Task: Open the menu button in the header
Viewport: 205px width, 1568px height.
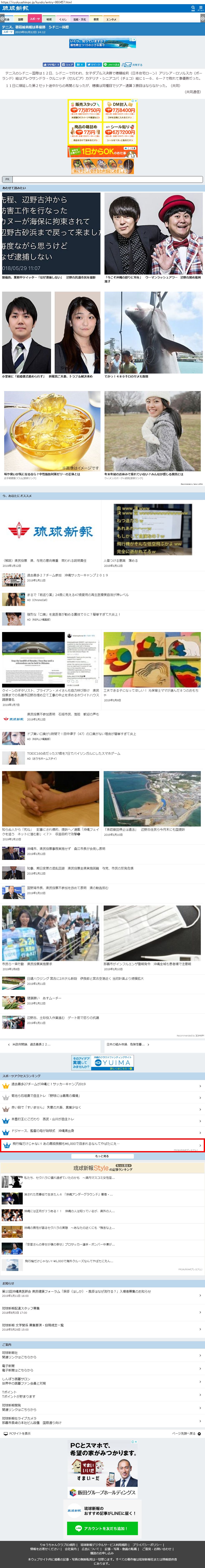Action: pyautogui.click(x=201, y=9)
